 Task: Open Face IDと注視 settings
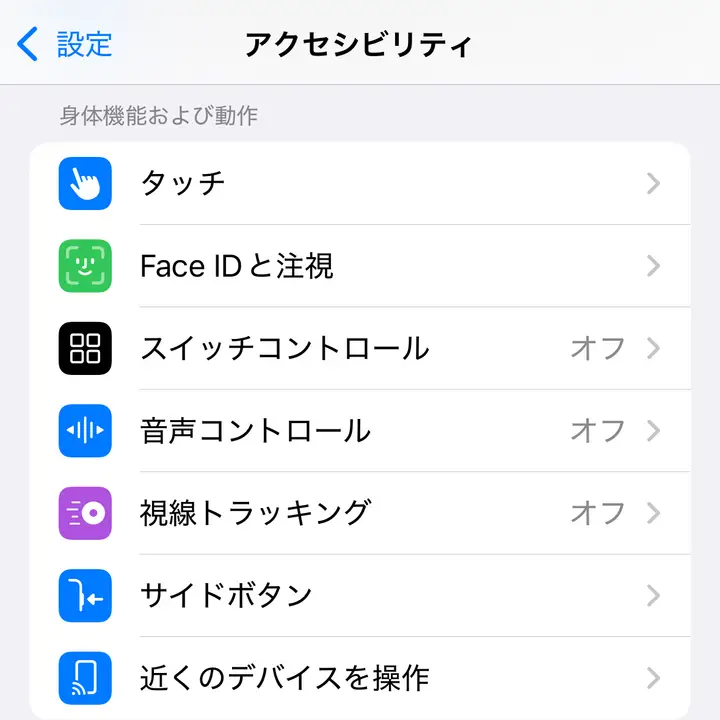360,266
